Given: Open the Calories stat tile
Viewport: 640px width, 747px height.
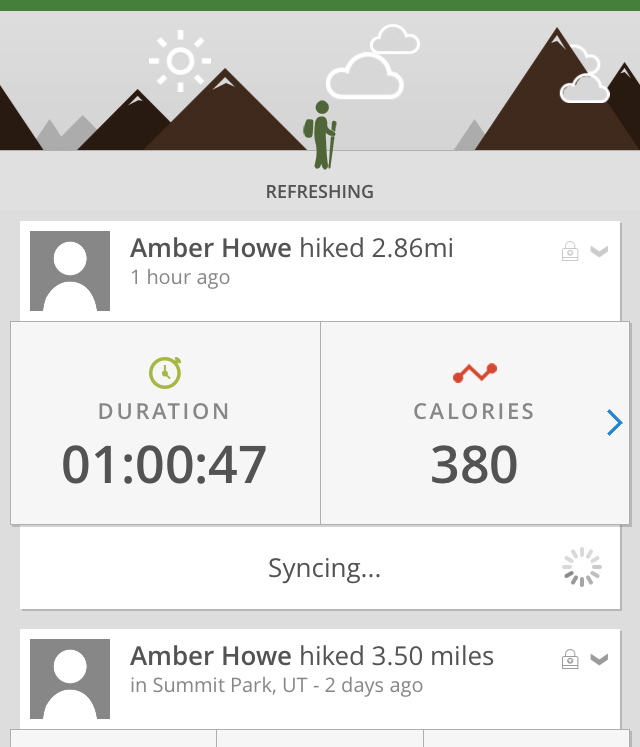Looking at the screenshot, I should click(x=474, y=423).
